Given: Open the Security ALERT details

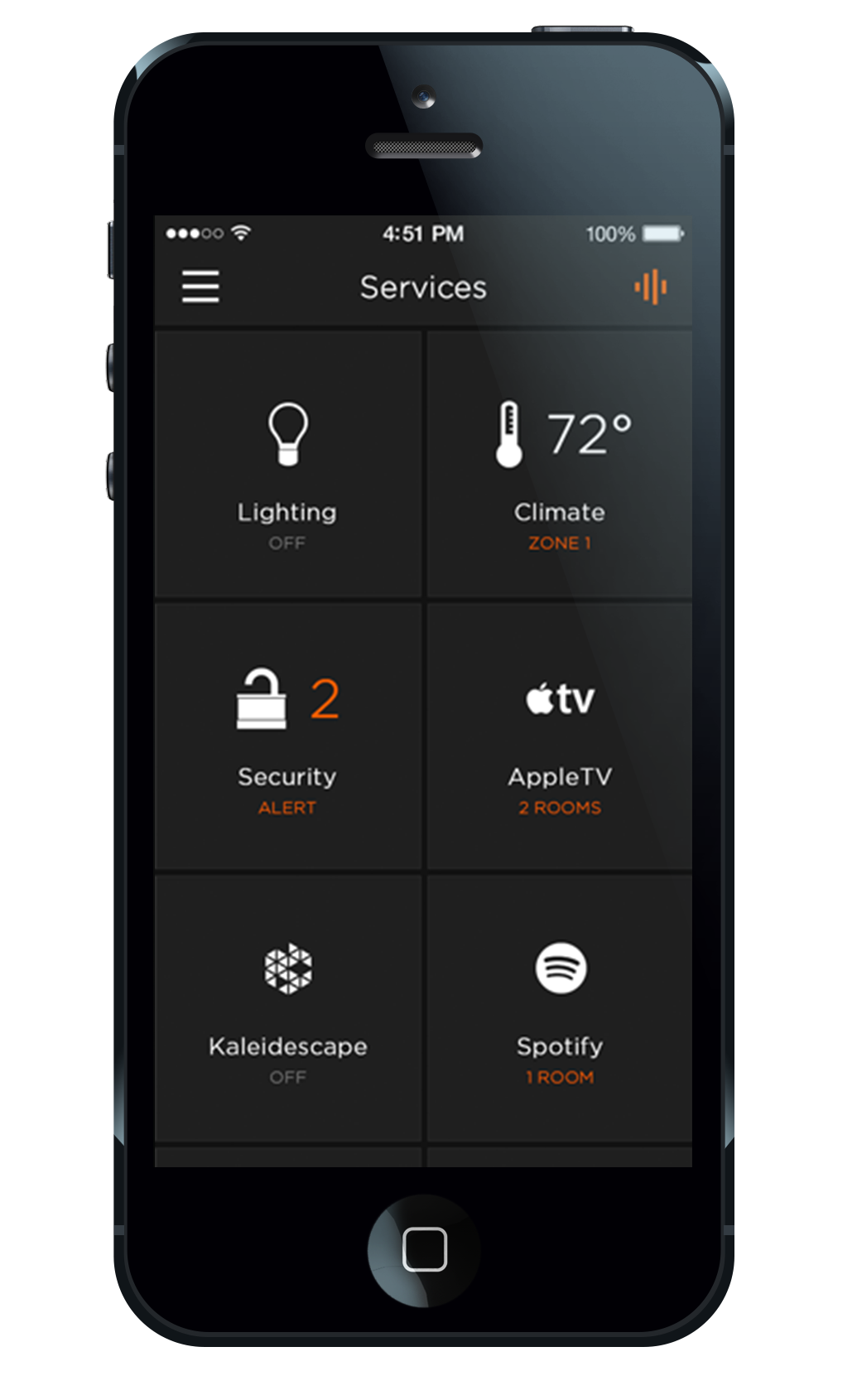Looking at the screenshot, I should click(286, 808).
